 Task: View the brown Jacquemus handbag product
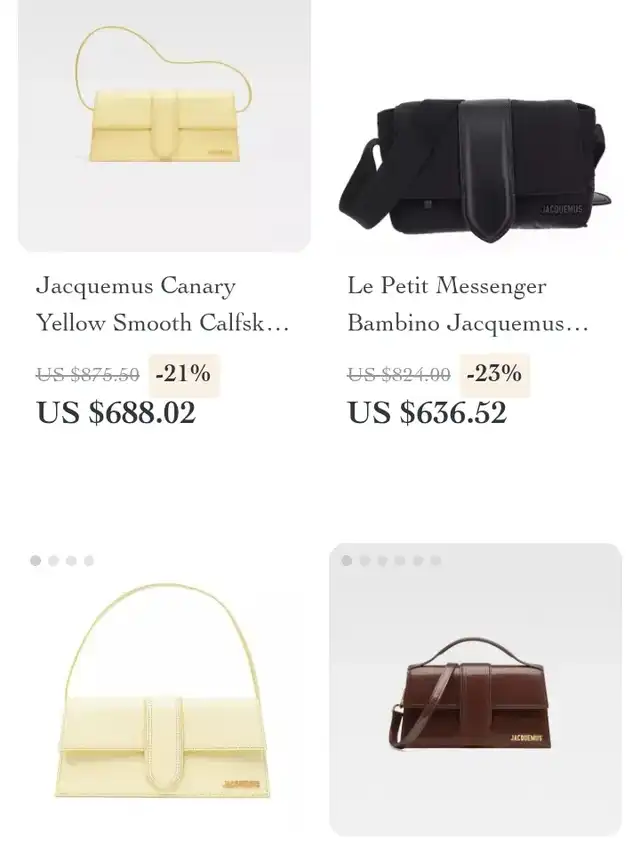pos(475,700)
